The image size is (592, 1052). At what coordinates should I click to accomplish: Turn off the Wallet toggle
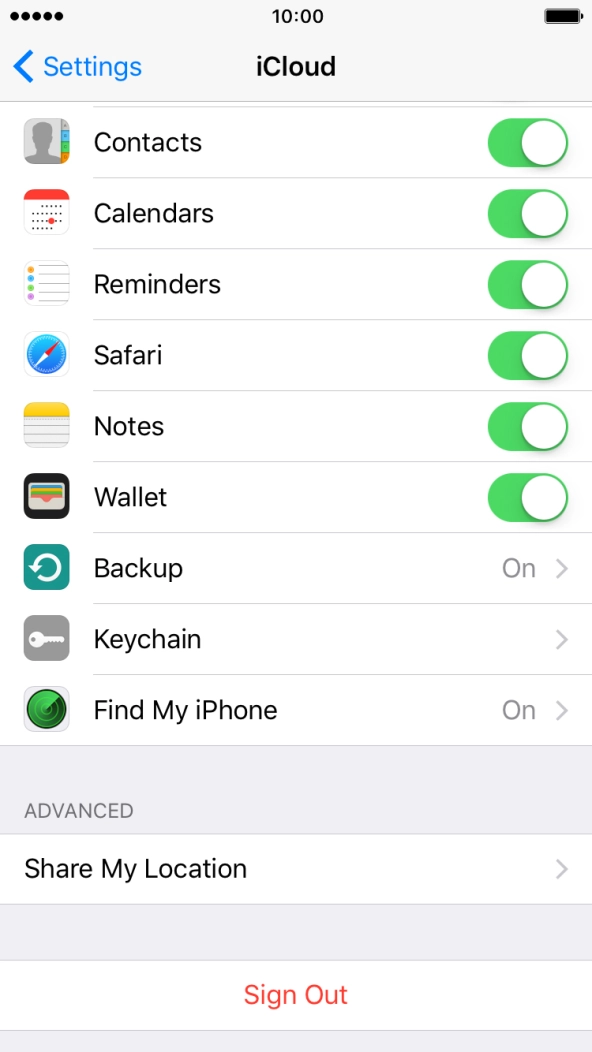528,498
